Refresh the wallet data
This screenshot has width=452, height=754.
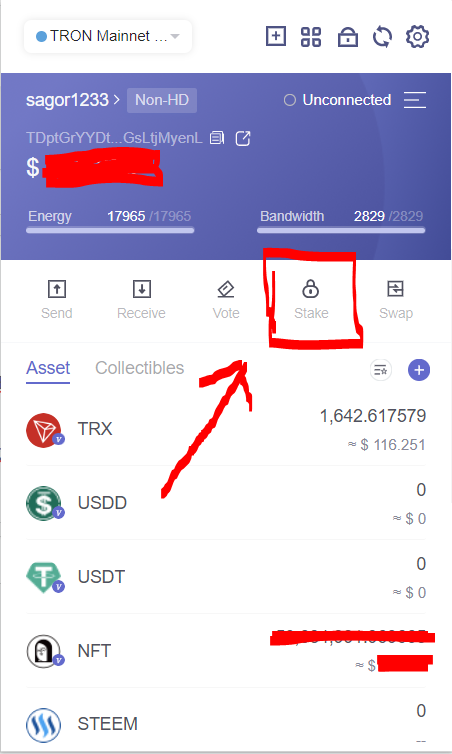382,37
